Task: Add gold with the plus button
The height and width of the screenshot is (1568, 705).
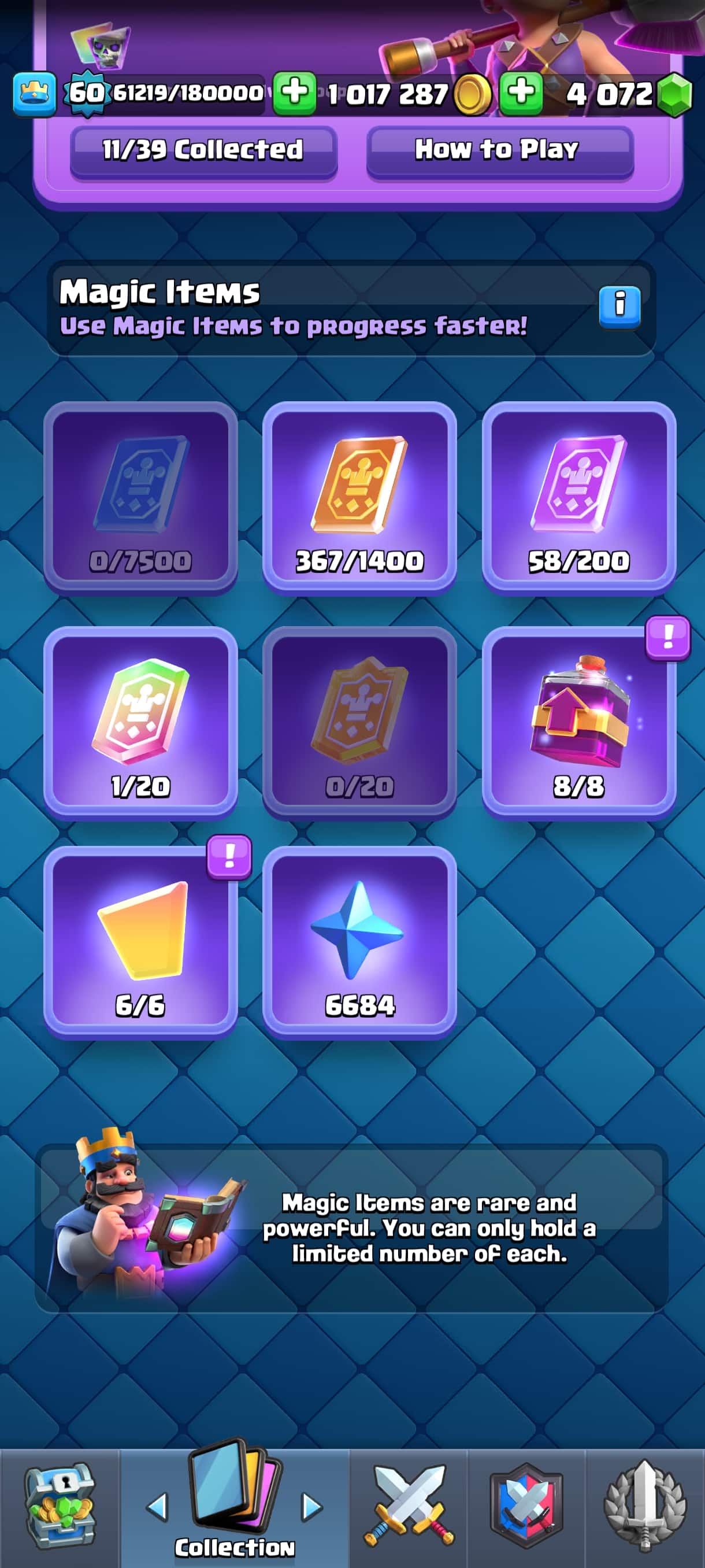Action: click(294, 93)
